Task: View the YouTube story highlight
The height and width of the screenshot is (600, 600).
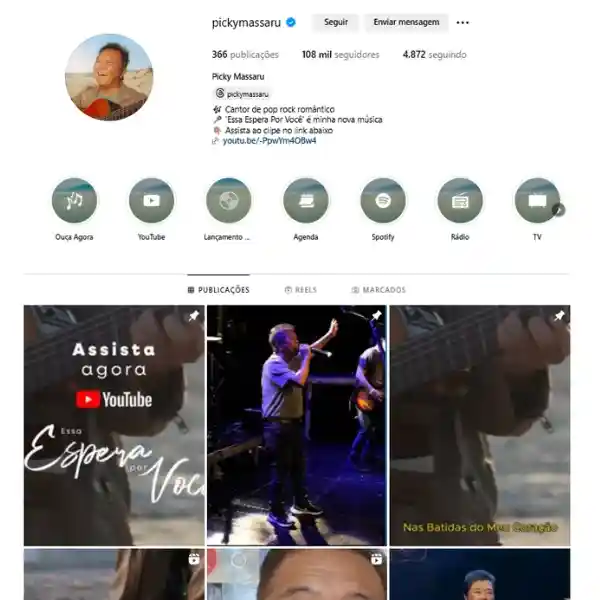Action: 151,200
